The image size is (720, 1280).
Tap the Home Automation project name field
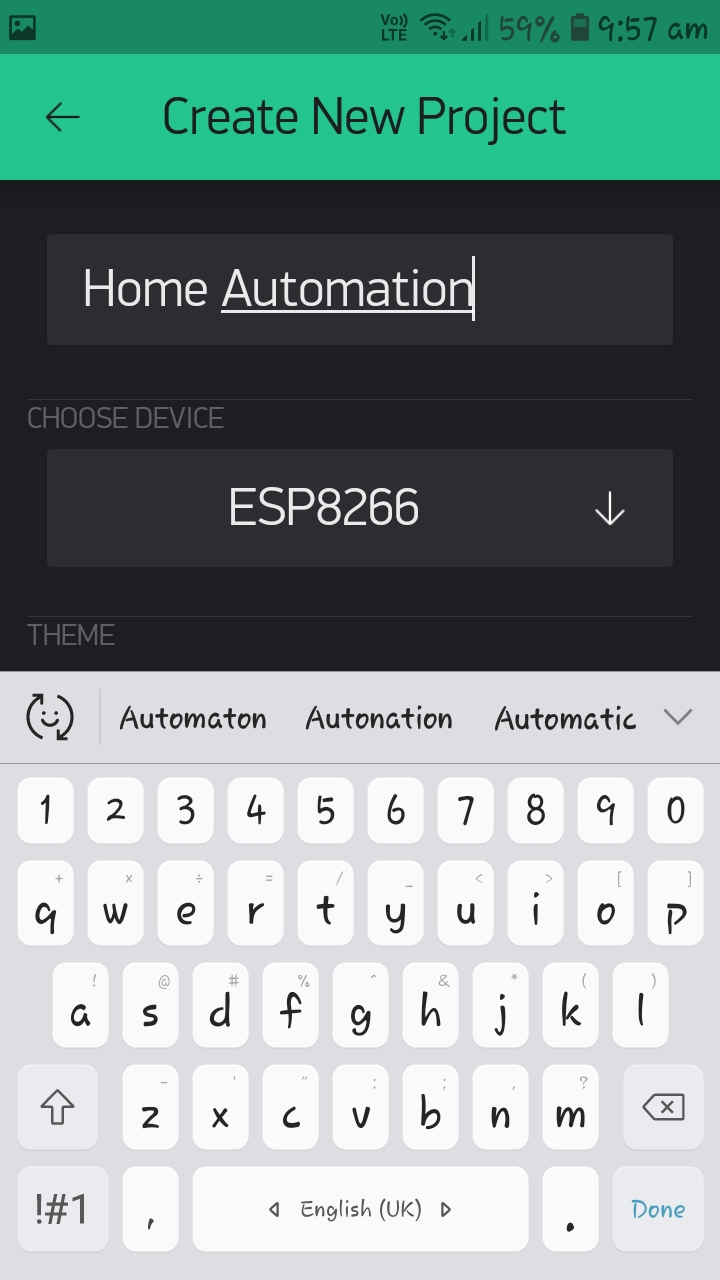(x=359, y=289)
